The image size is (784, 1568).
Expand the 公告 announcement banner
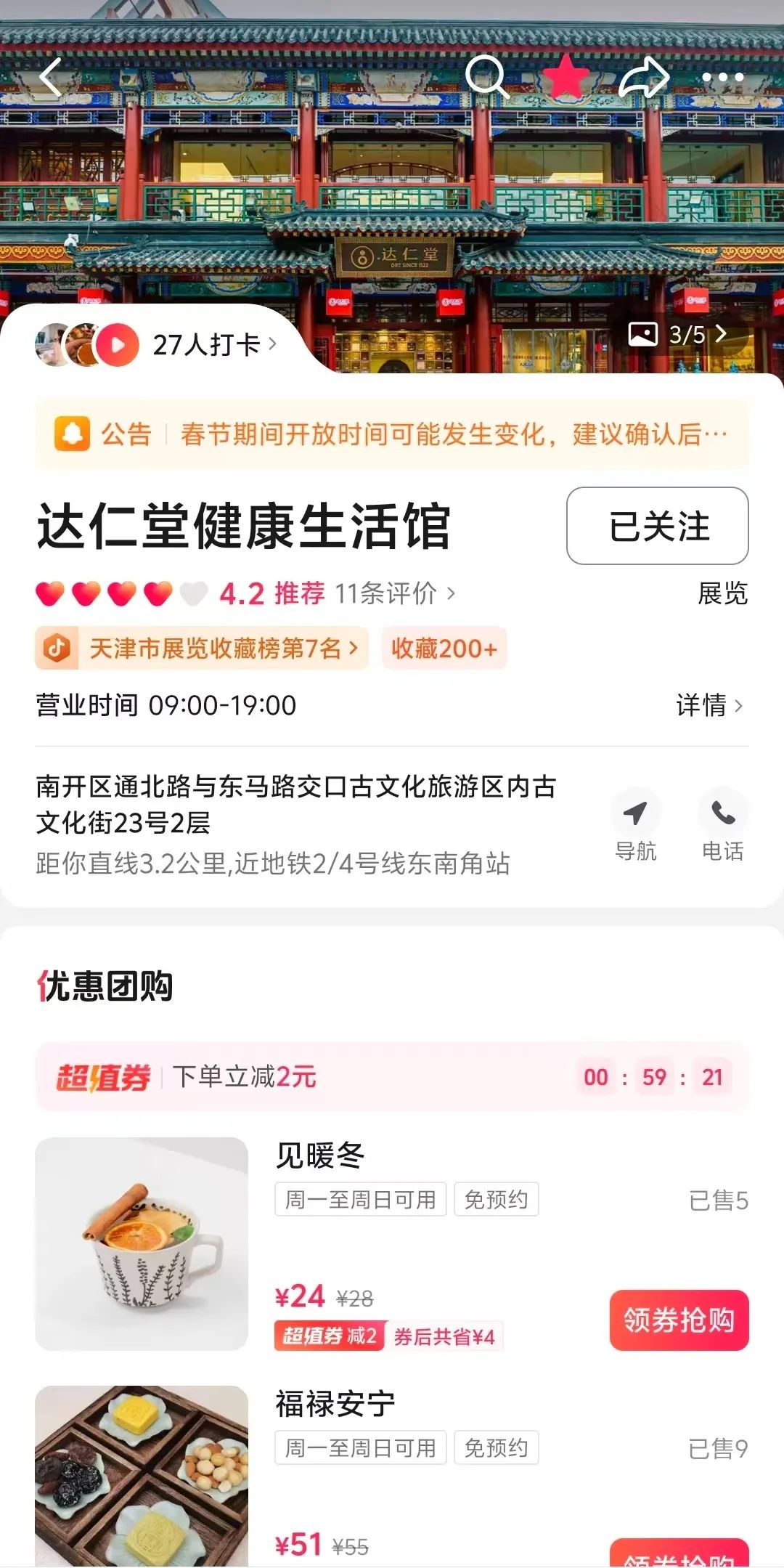click(392, 434)
